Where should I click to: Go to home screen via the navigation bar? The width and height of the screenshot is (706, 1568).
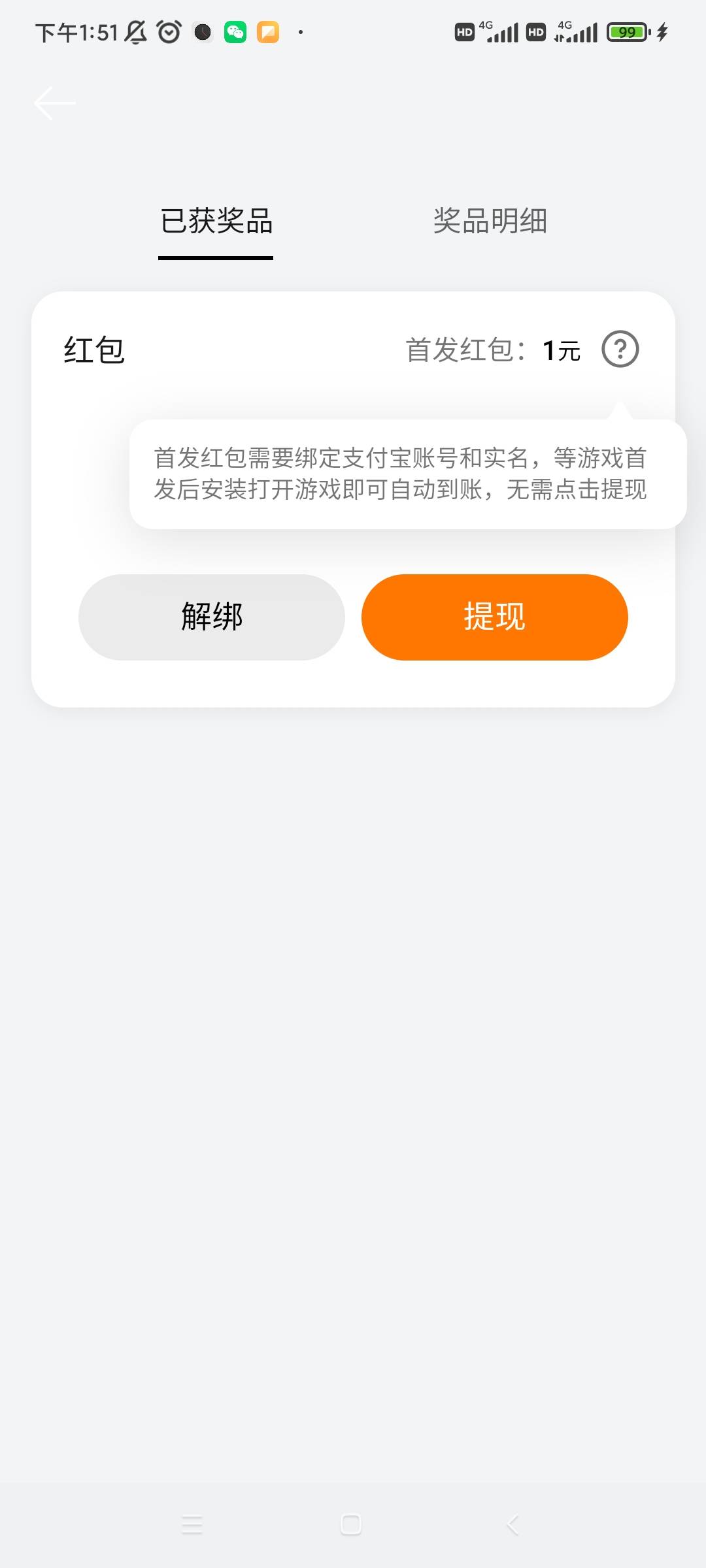pos(351,1524)
